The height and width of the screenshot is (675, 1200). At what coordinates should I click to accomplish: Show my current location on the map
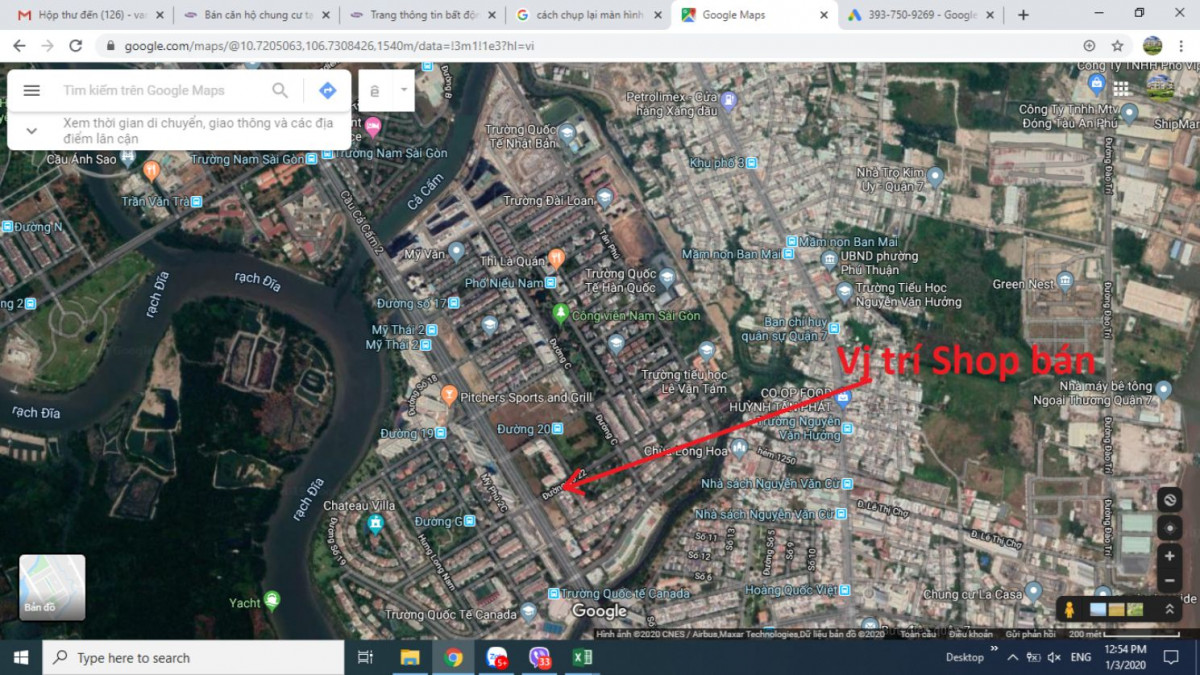(x=1170, y=527)
